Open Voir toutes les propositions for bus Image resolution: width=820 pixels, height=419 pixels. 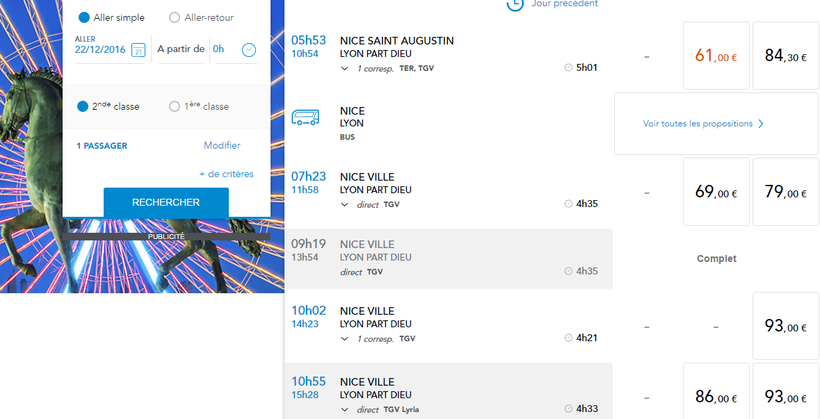[703, 124]
